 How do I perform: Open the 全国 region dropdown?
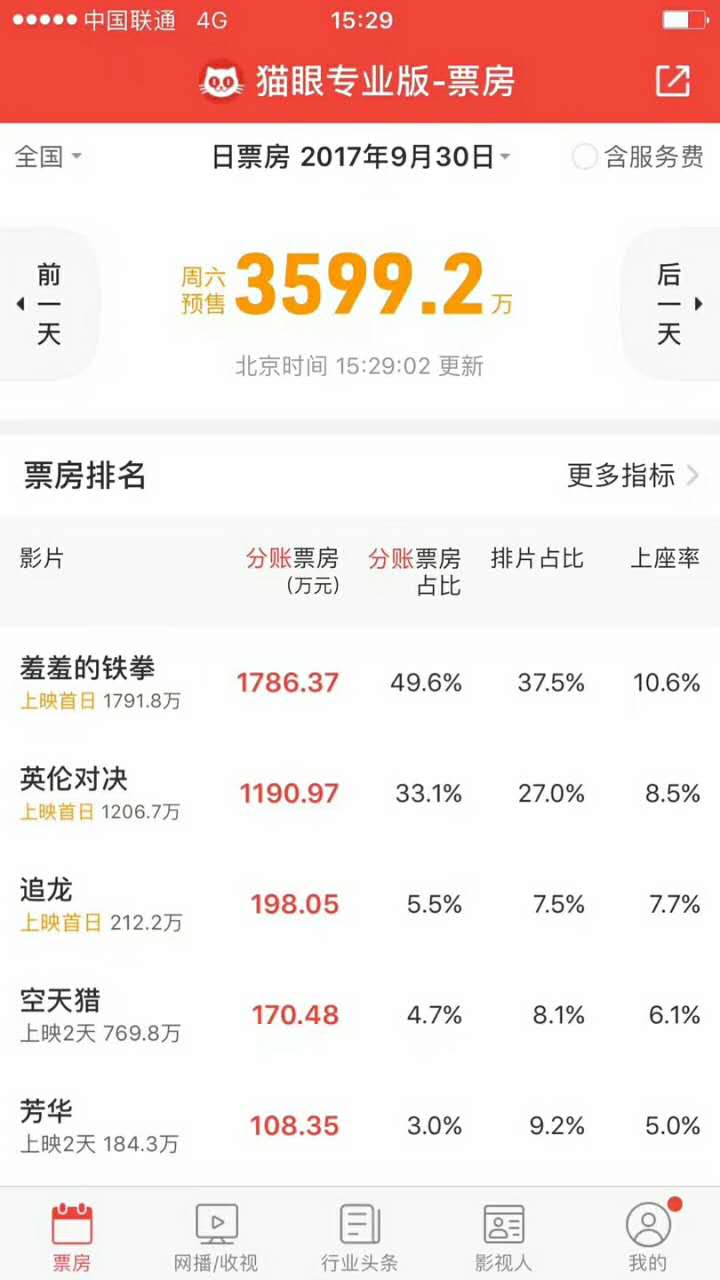(47, 157)
